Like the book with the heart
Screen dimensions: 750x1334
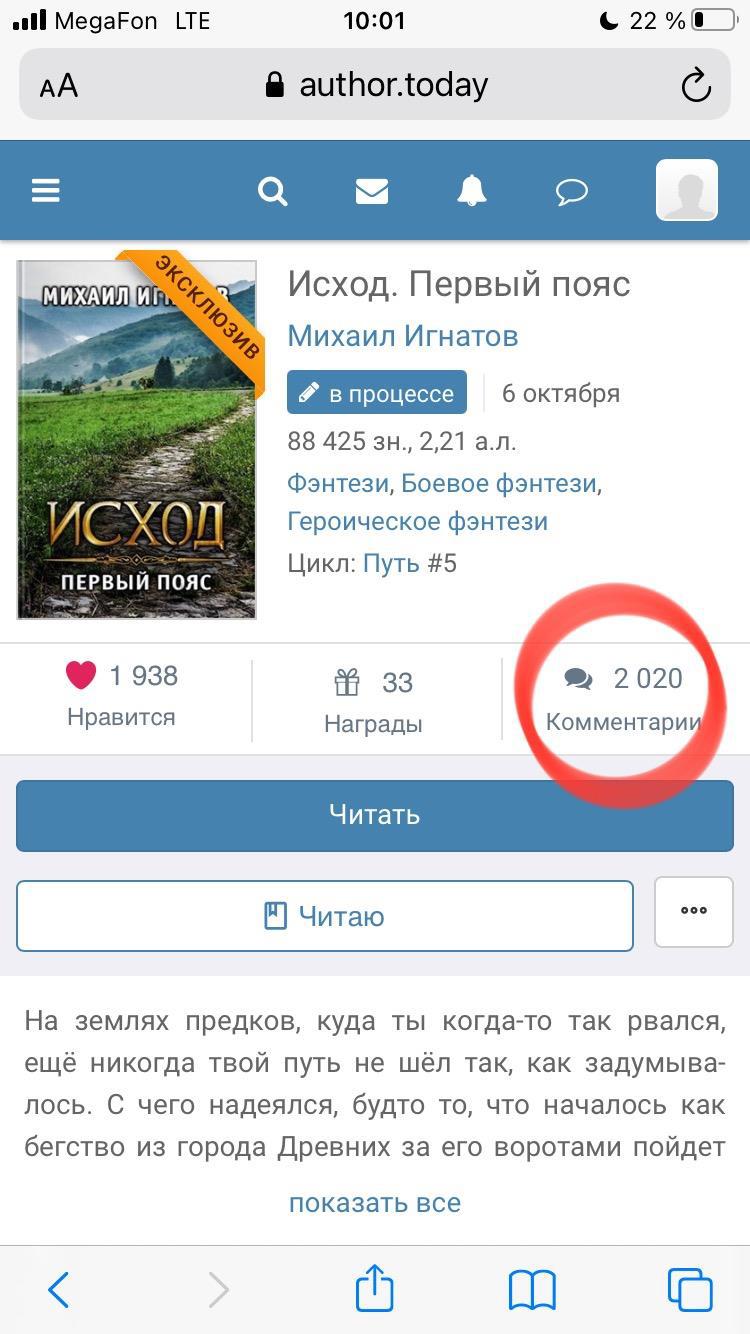coord(81,676)
